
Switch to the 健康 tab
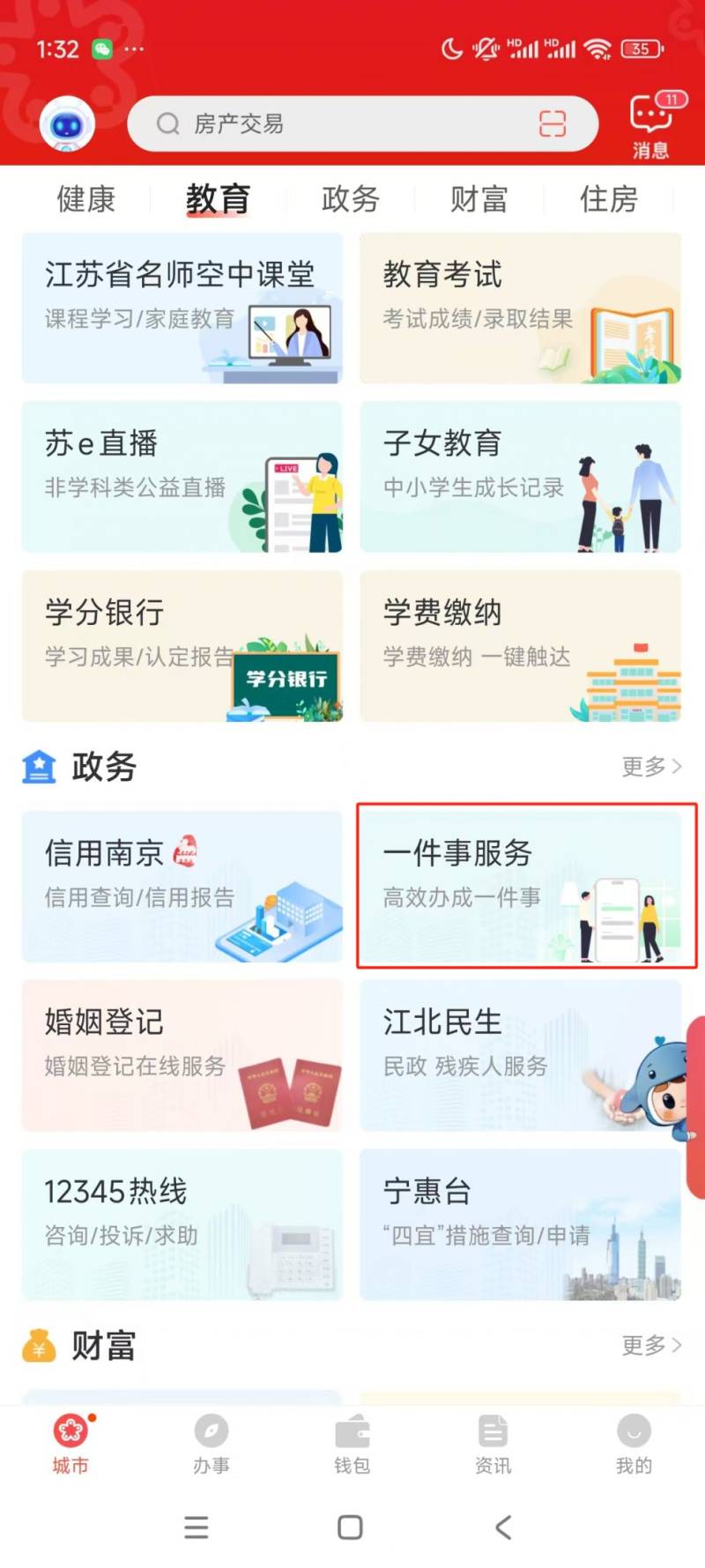86,199
